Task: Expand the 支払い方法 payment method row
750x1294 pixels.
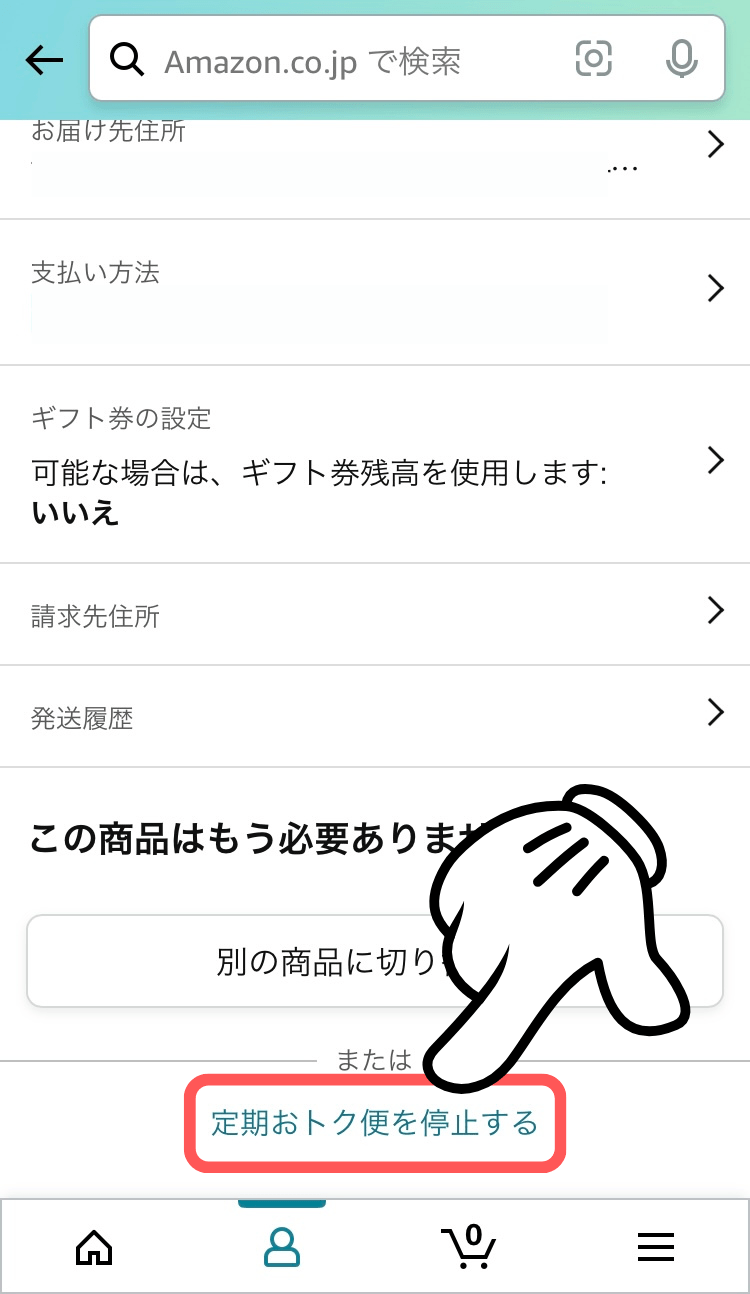Action: pyautogui.click(x=715, y=289)
